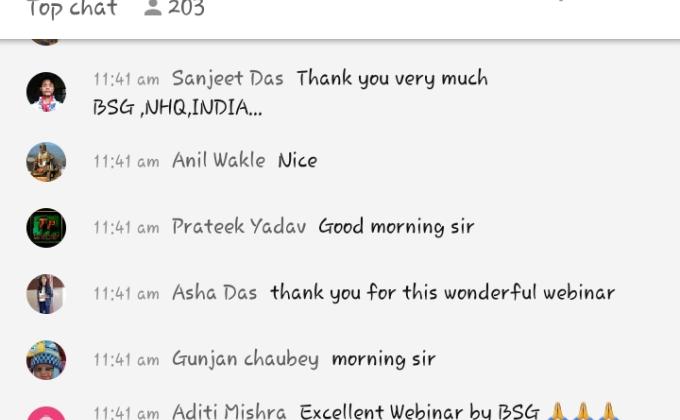Tap Anil Wakle's "Nice" message

[x=297, y=161]
